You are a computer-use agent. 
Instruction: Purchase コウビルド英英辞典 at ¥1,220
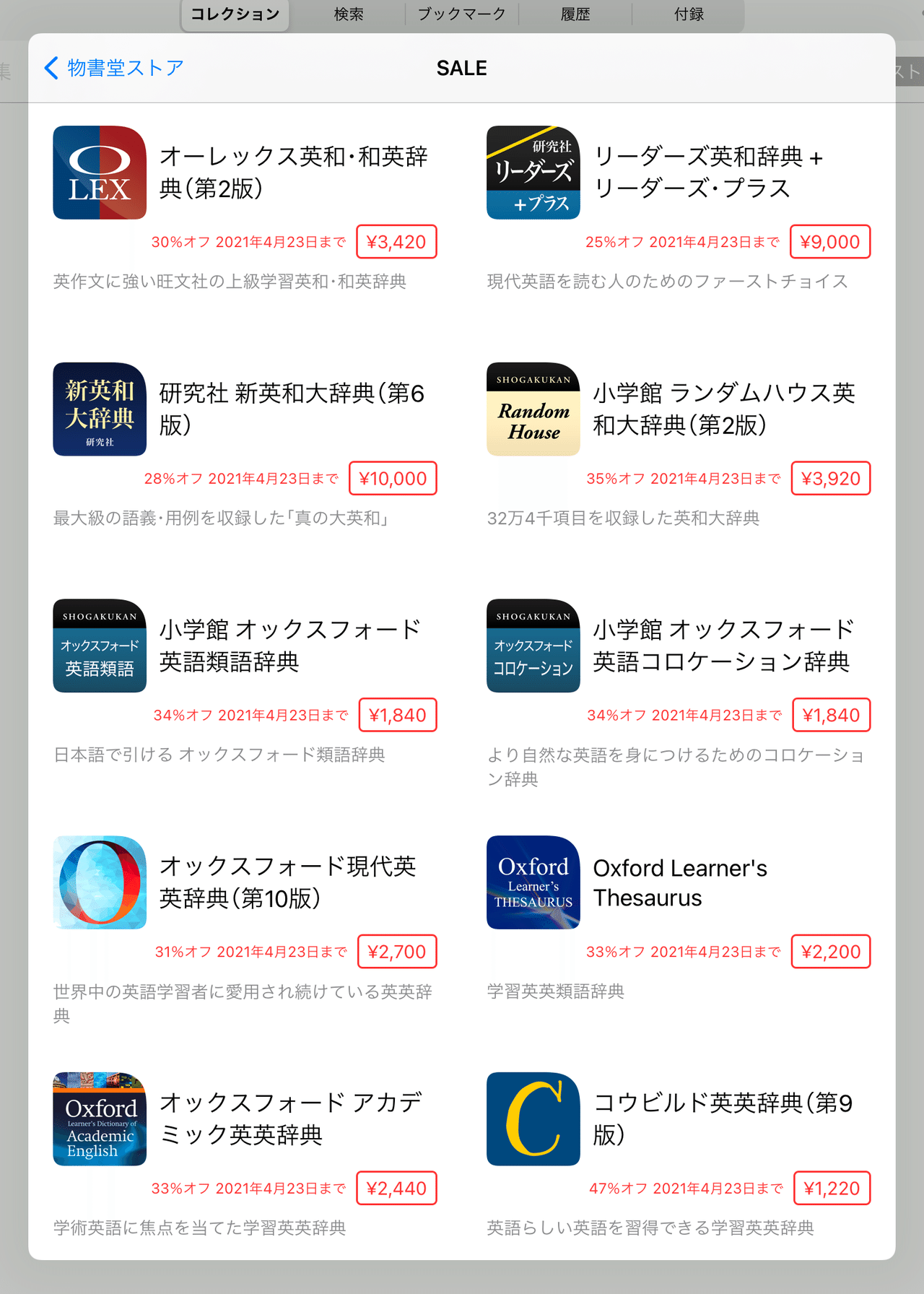pyautogui.click(x=832, y=1188)
